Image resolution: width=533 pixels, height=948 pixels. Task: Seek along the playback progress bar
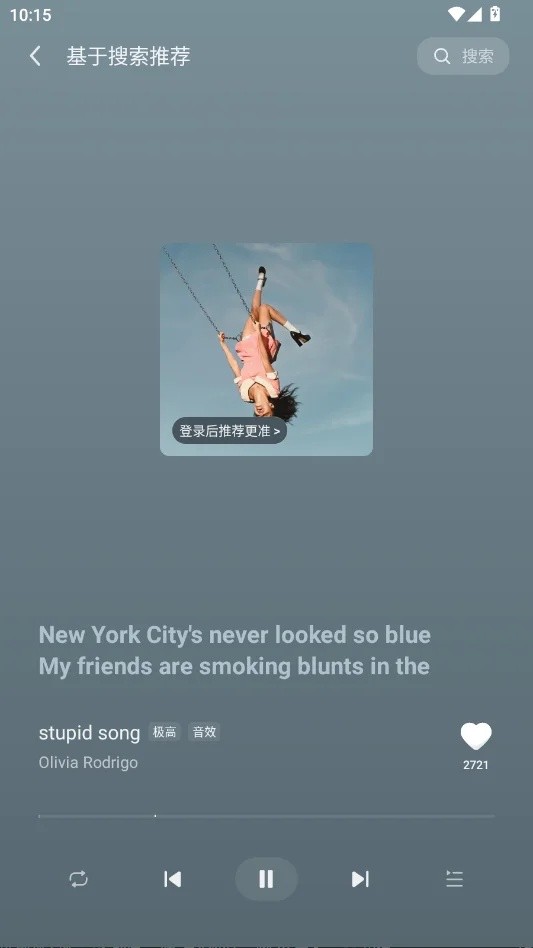(266, 816)
